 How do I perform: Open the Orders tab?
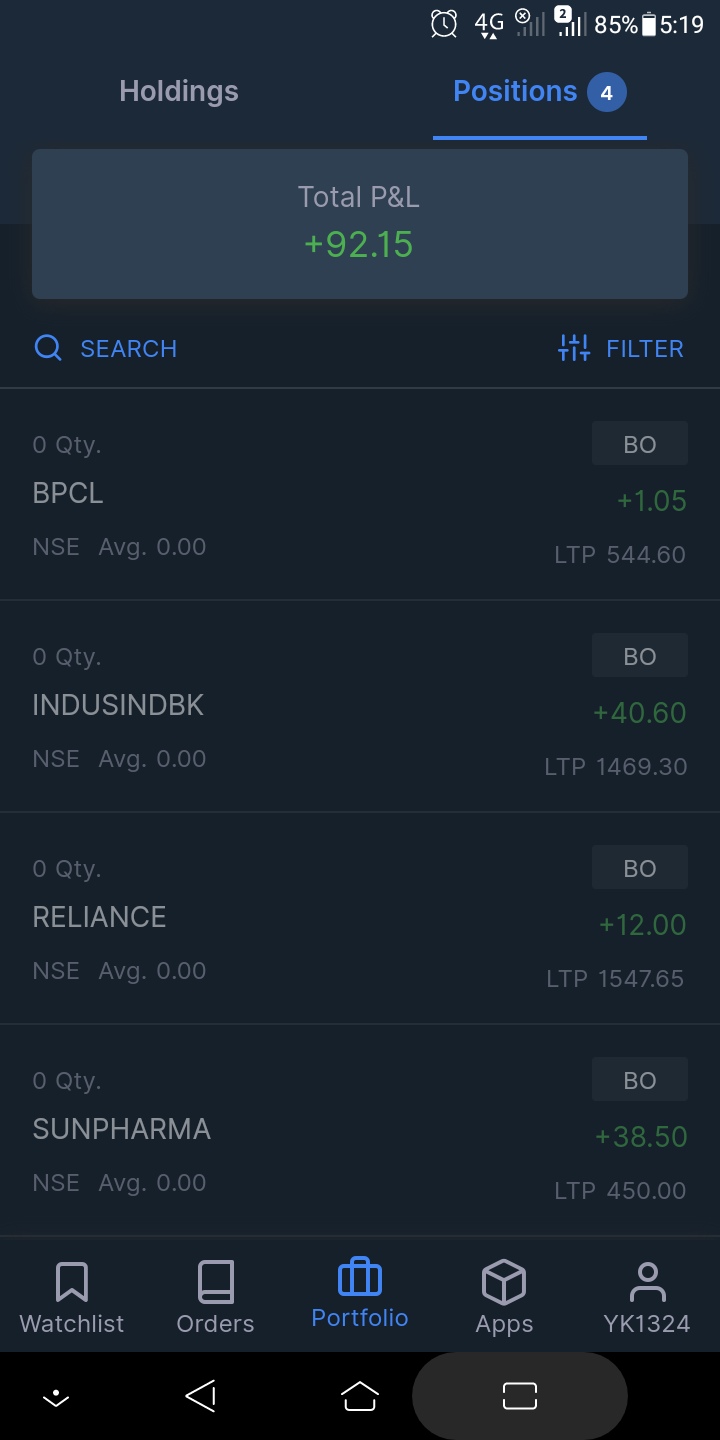[215, 1296]
